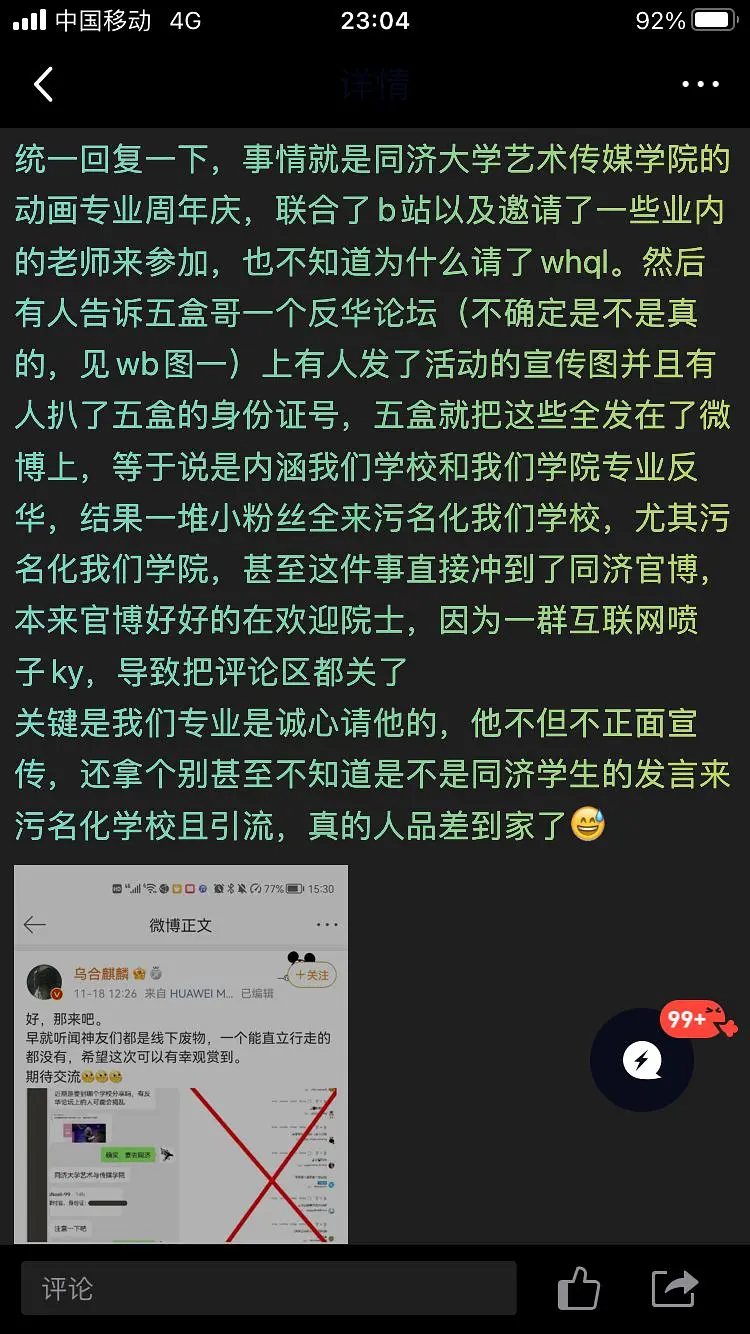Share this post
Image resolution: width=750 pixels, height=1334 pixels.
click(x=674, y=1288)
